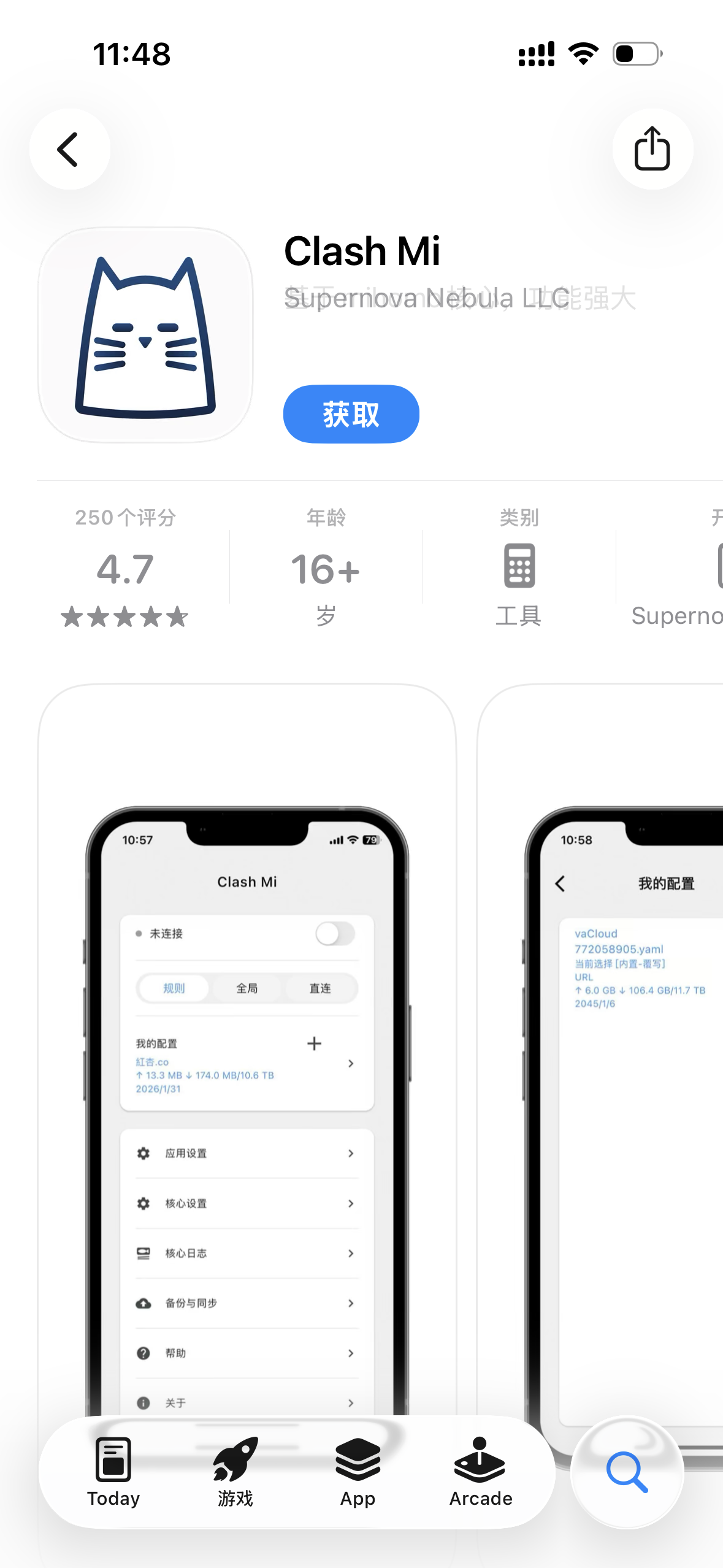Tap 获取 to download Clash Mi
The height and width of the screenshot is (1568, 723).
click(x=351, y=414)
